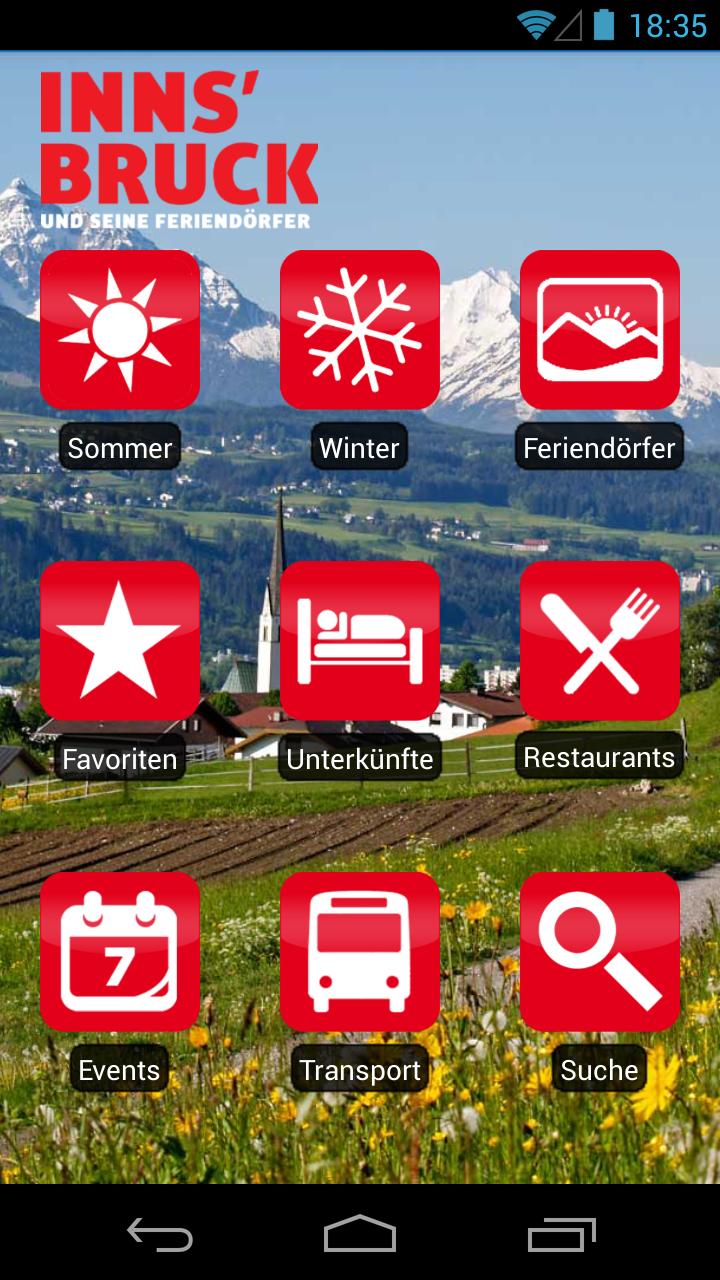This screenshot has width=720, height=1280.
Task: Tap the Restaurants label
Action: 599,758
